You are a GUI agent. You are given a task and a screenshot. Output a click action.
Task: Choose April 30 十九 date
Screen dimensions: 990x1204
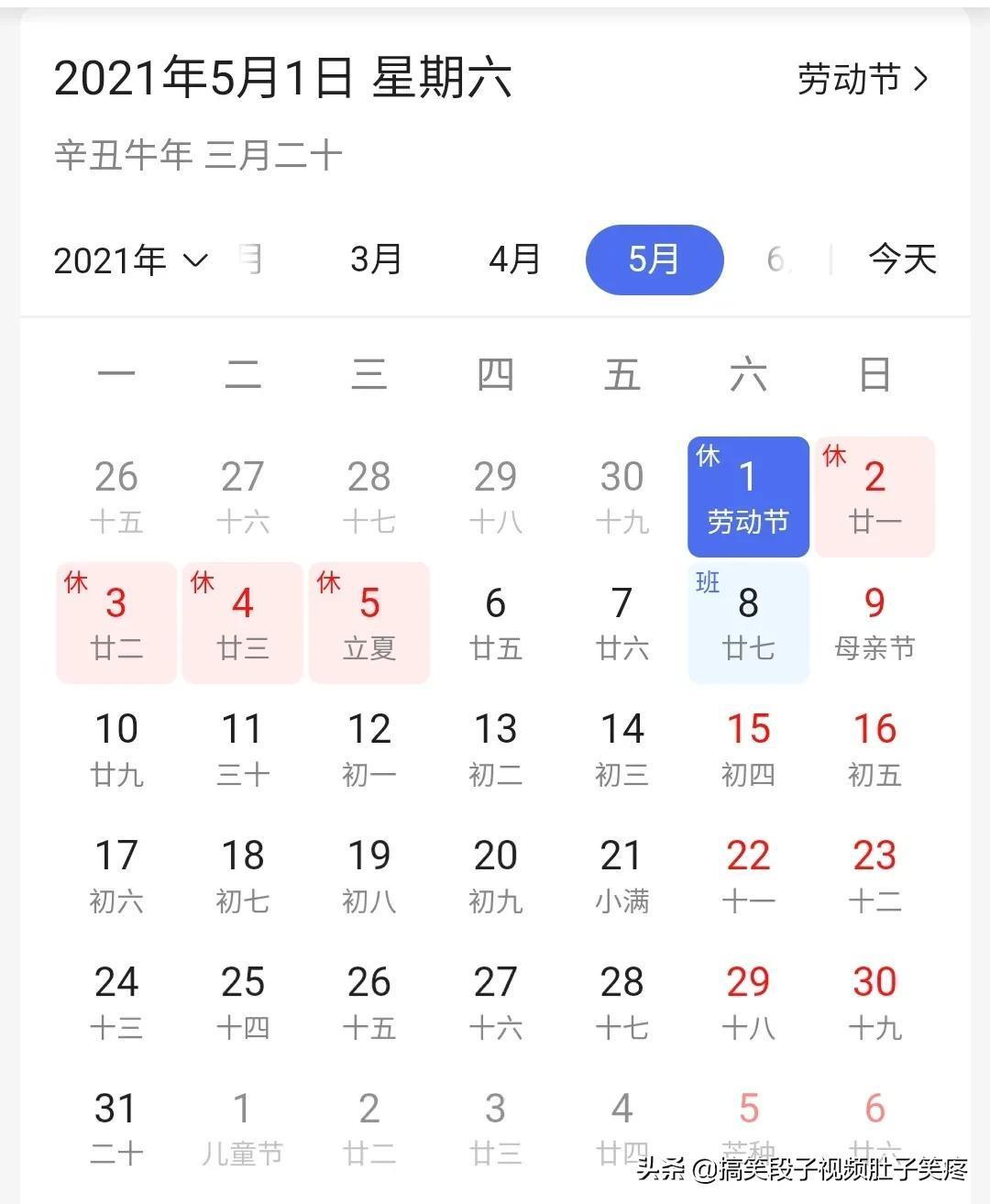click(621, 496)
